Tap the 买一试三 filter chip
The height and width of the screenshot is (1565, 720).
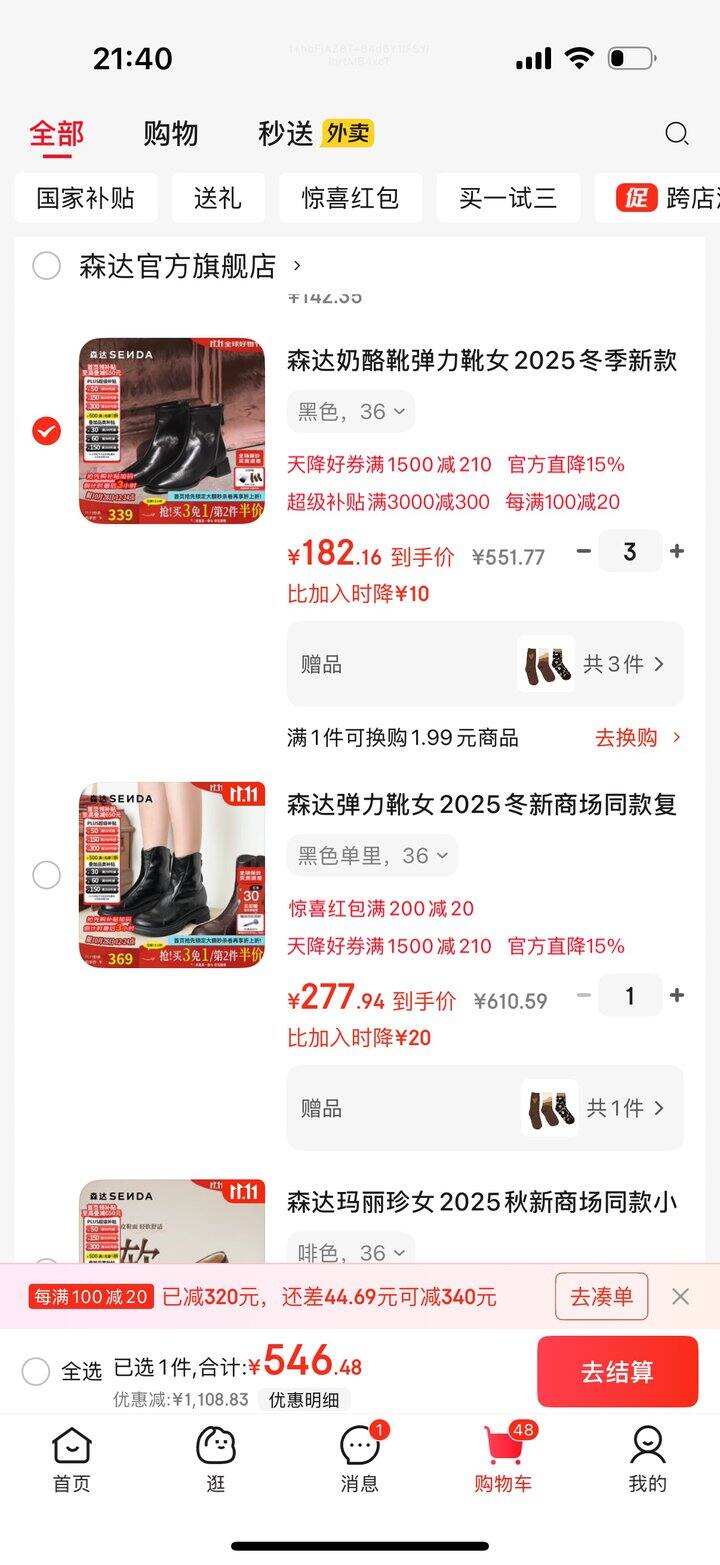[x=508, y=198]
